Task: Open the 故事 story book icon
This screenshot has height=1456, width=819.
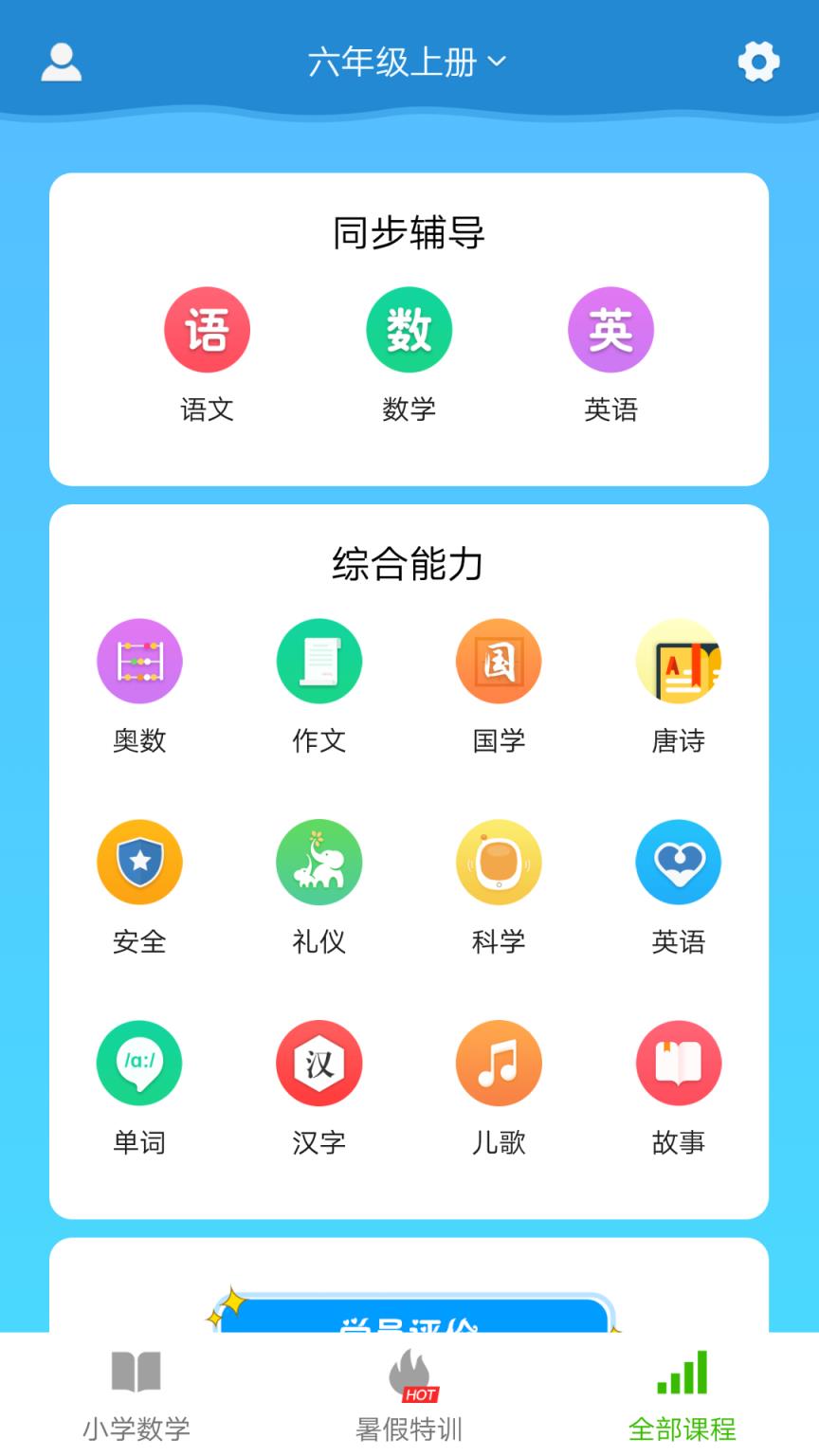Action: coord(679,1063)
